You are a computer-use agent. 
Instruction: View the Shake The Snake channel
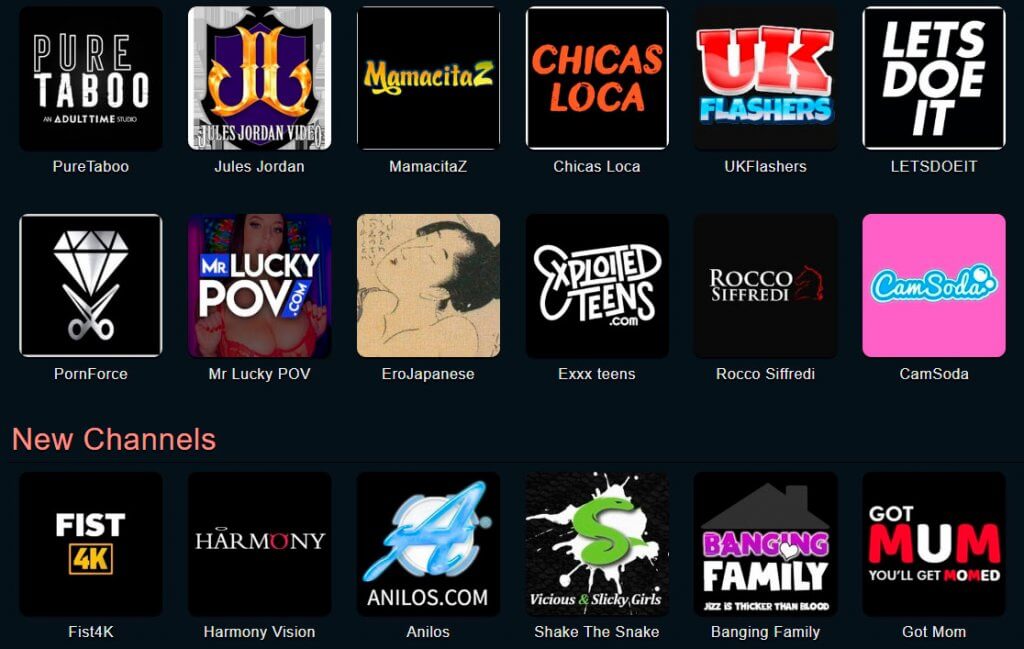(597, 543)
